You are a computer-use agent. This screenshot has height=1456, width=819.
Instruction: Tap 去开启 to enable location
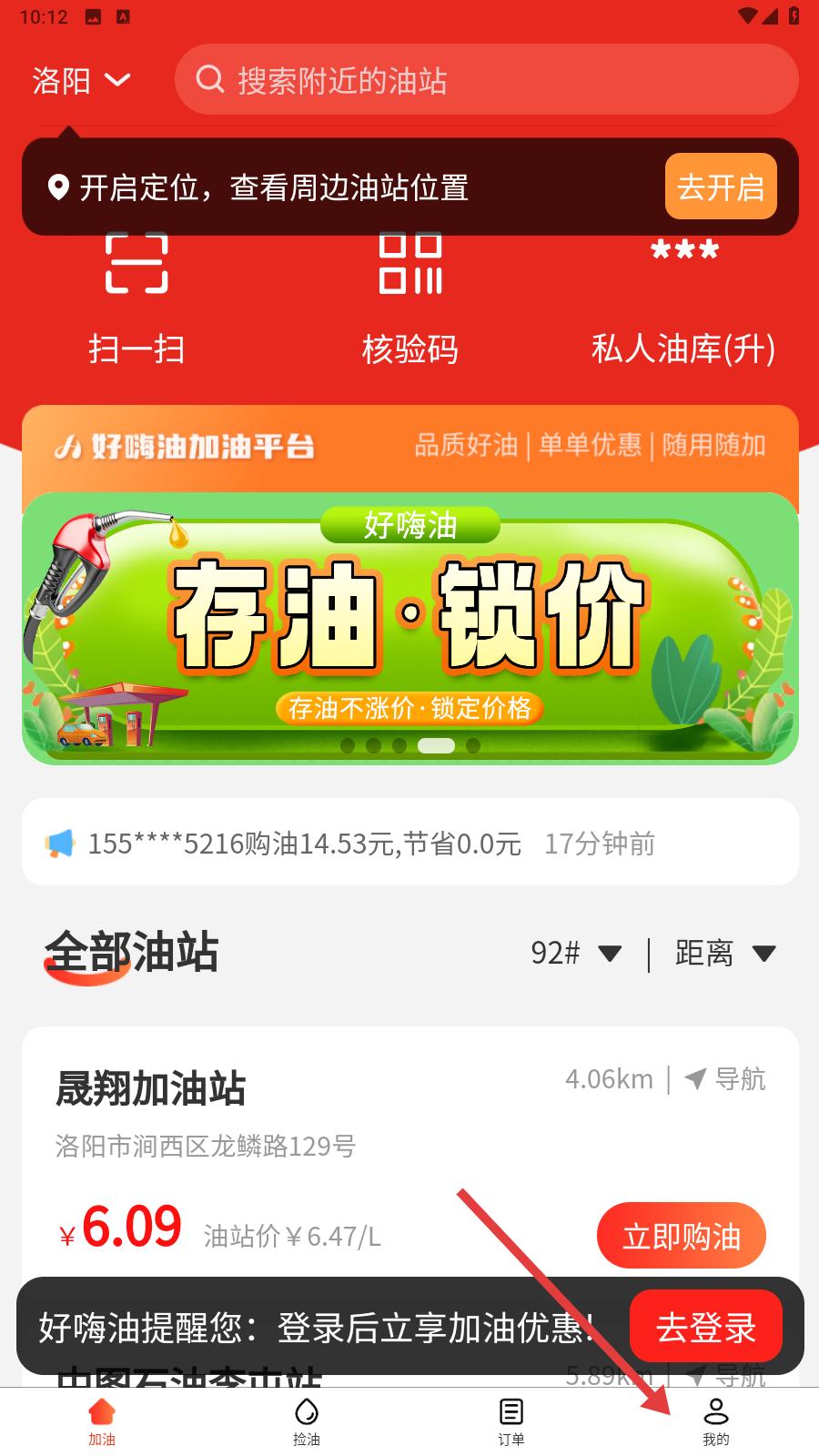(720, 187)
